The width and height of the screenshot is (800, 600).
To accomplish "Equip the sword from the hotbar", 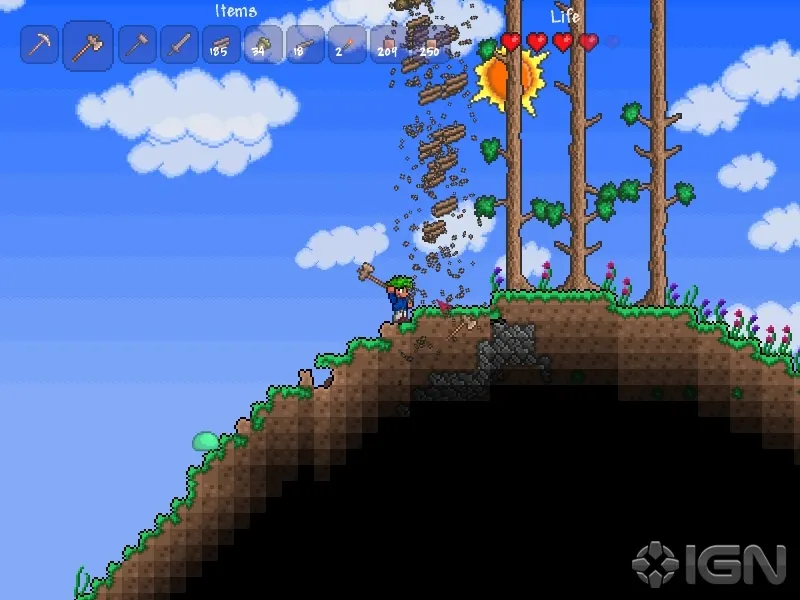I will tap(178, 45).
